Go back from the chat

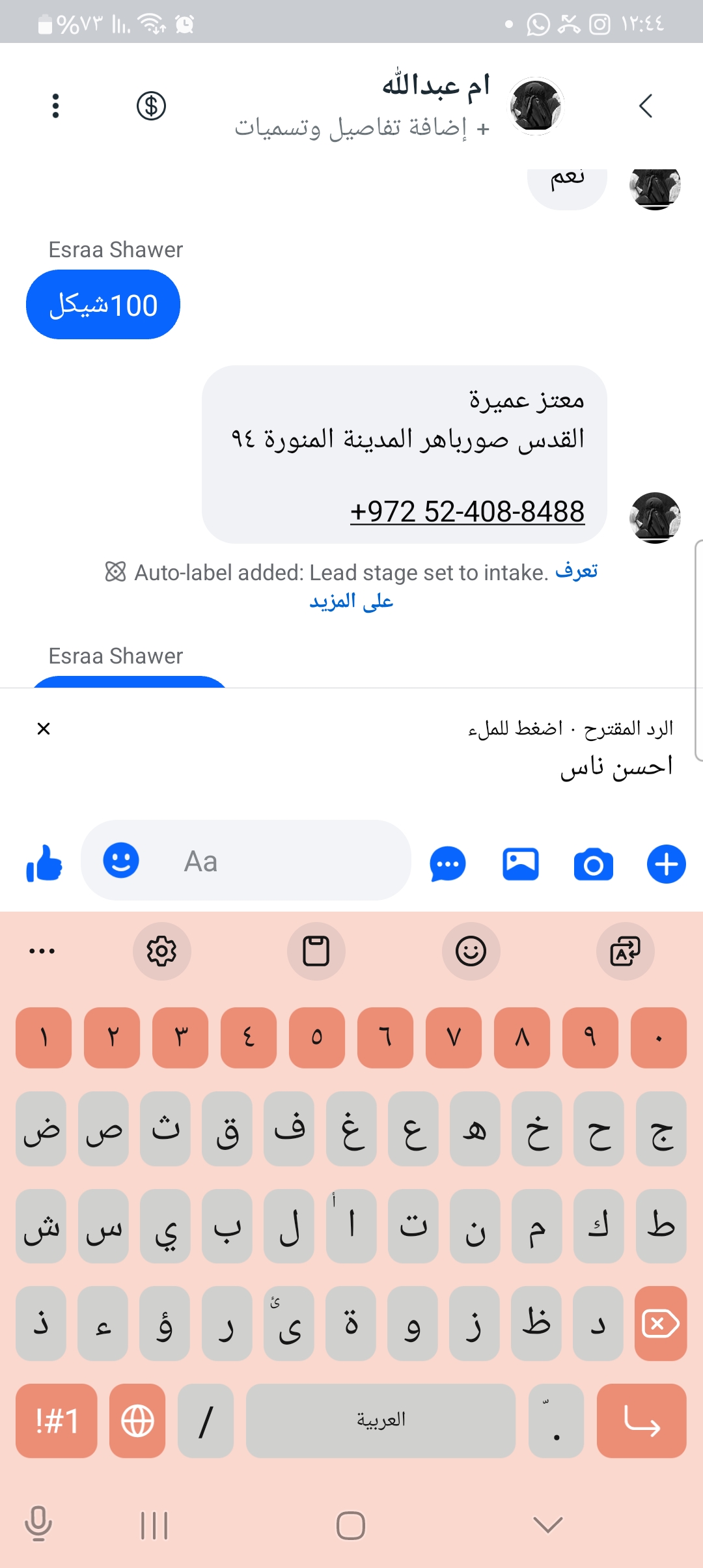(645, 105)
